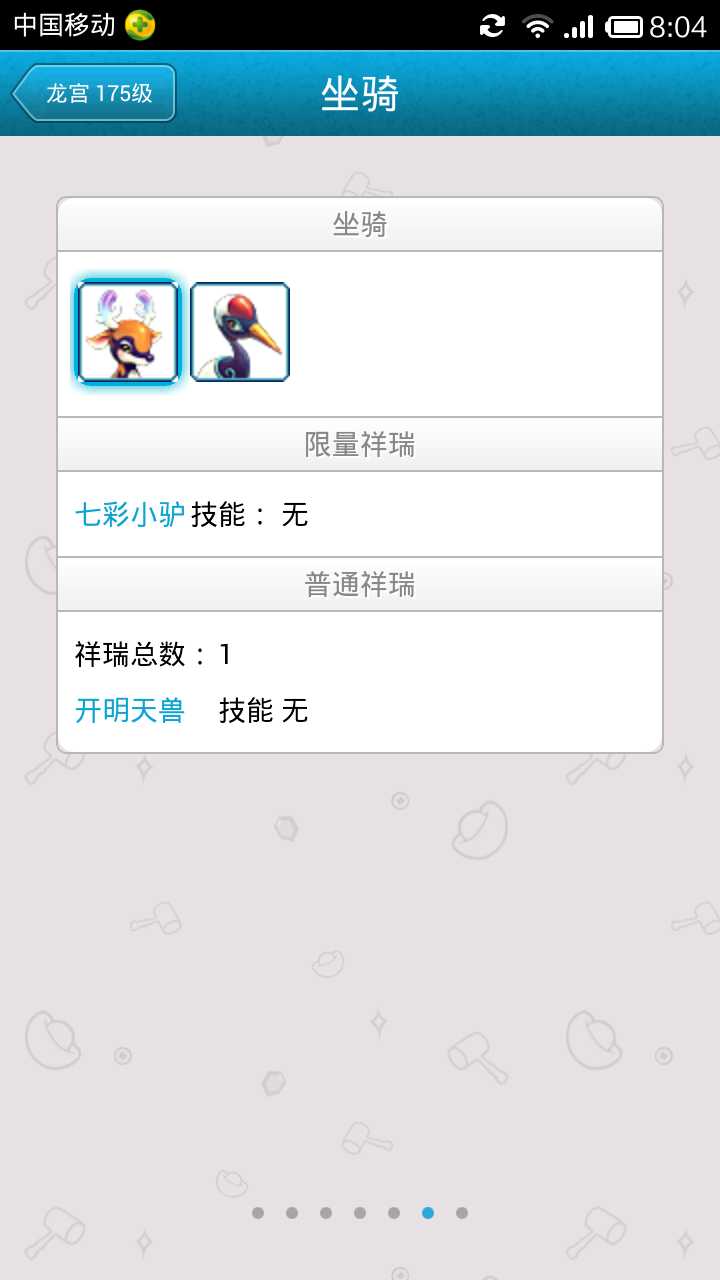Image resolution: width=720 pixels, height=1280 pixels.
Task: Select the crane mount thumbnail
Action: click(x=240, y=332)
